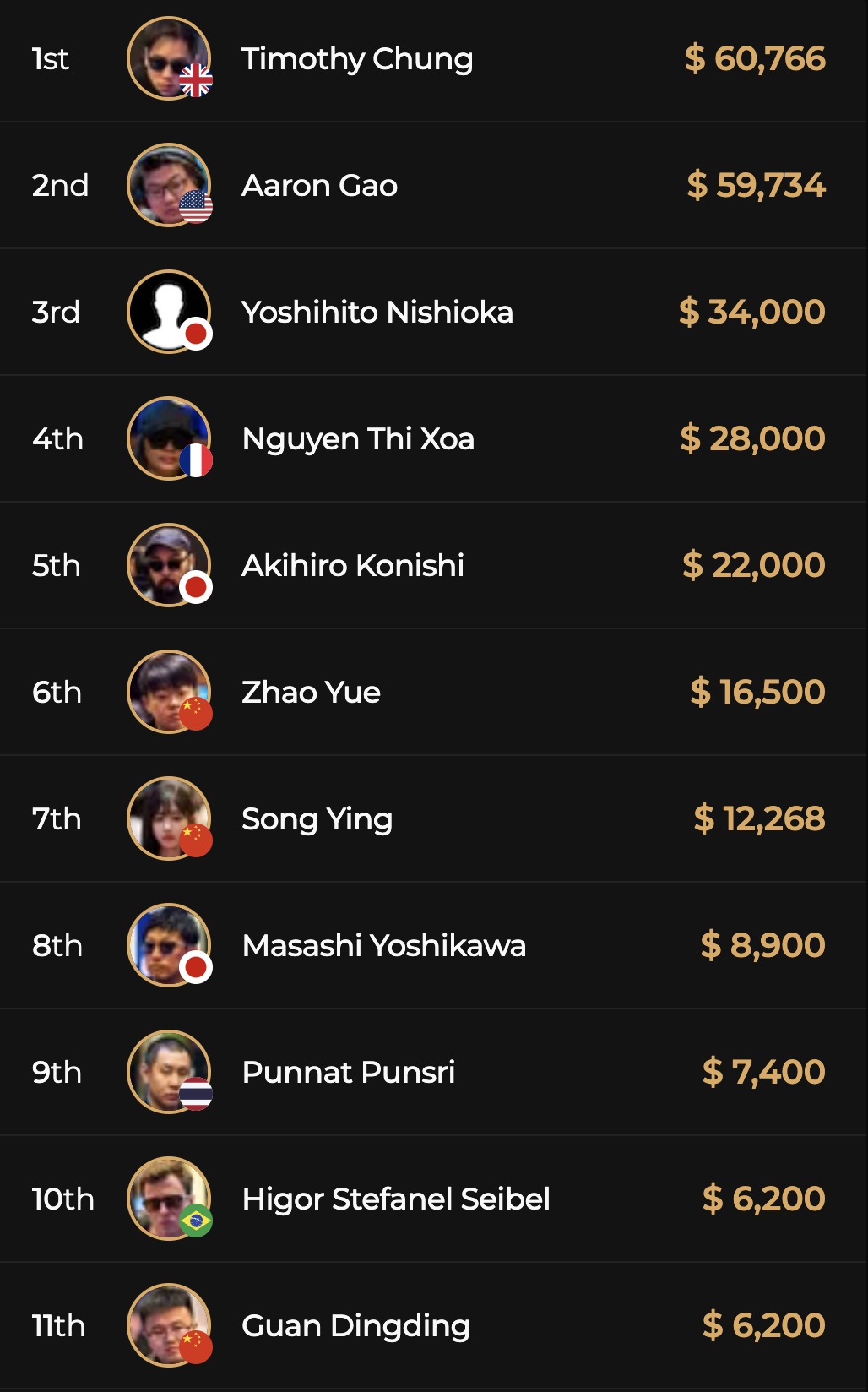Open Masashi Yoshikawa's row
The width and height of the screenshot is (868, 1392).
click(x=383, y=946)
